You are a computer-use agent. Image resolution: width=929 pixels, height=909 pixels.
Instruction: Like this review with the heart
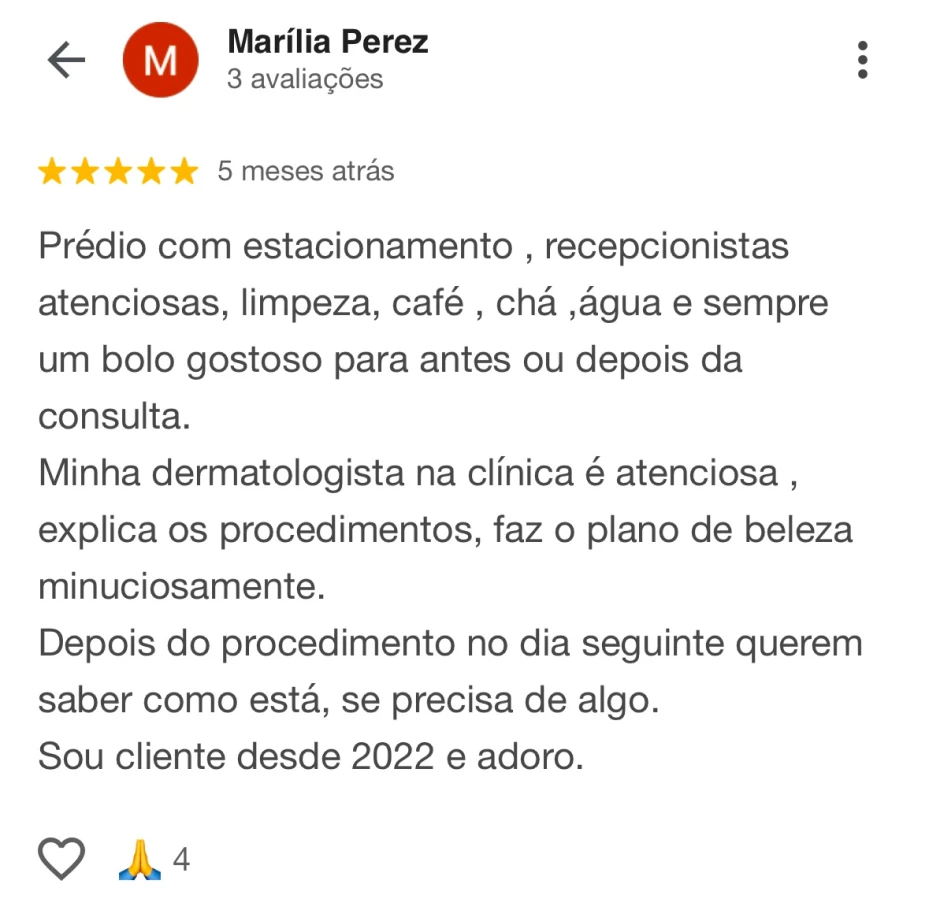61,859
